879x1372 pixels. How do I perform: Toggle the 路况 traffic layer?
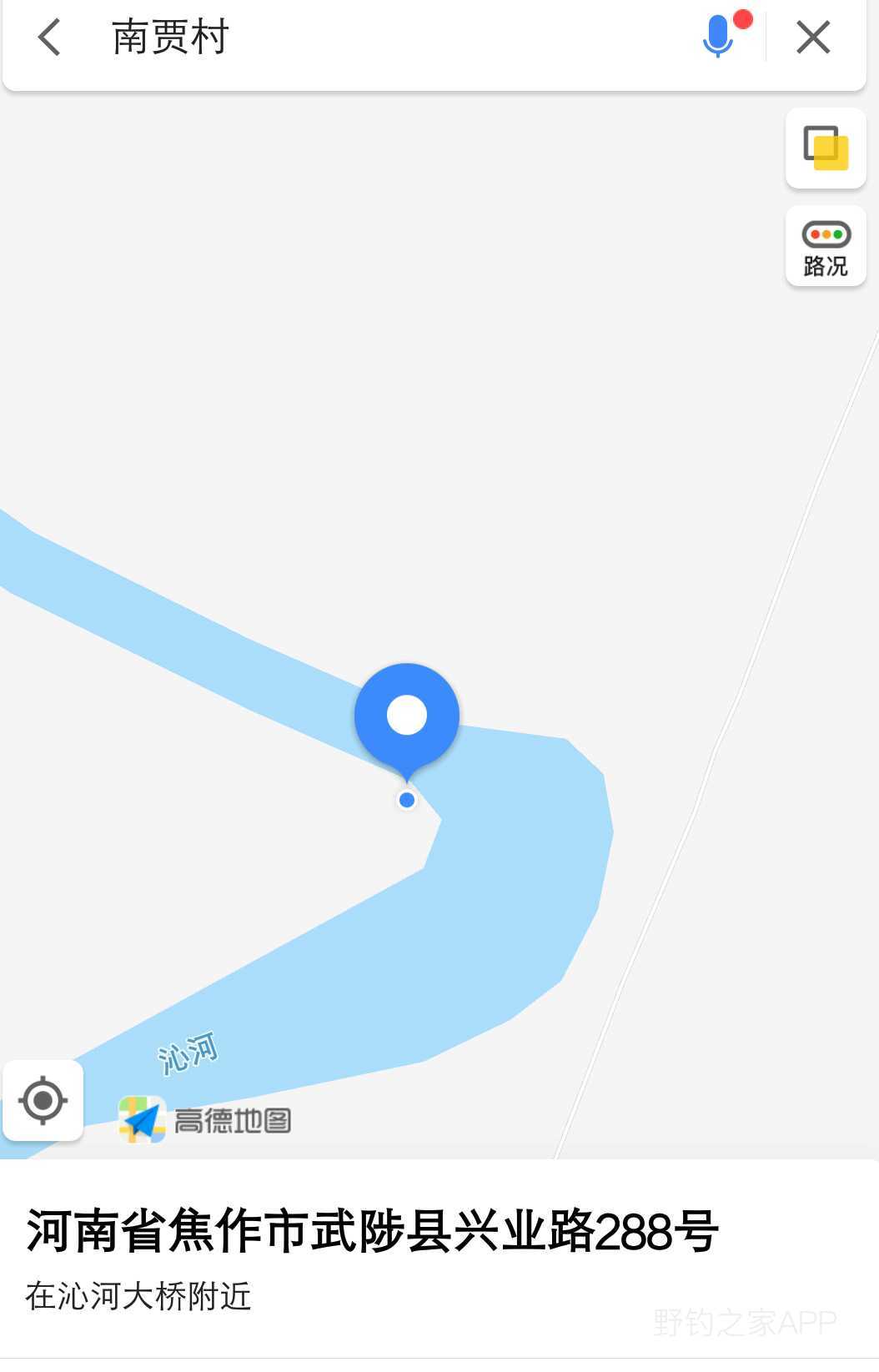tap(826, 247)
